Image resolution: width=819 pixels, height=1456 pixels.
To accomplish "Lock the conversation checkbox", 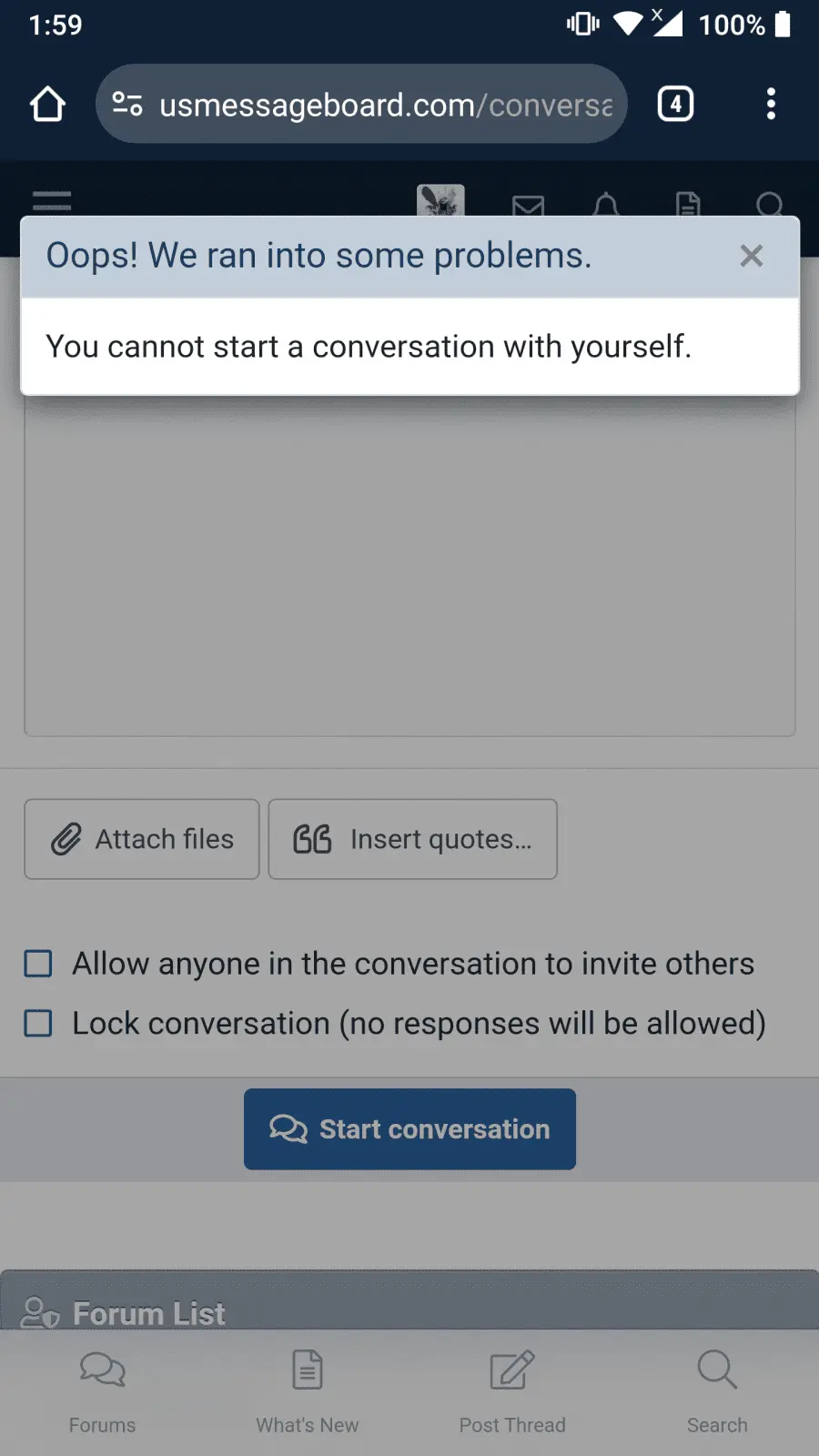I will coord(37,1023).
